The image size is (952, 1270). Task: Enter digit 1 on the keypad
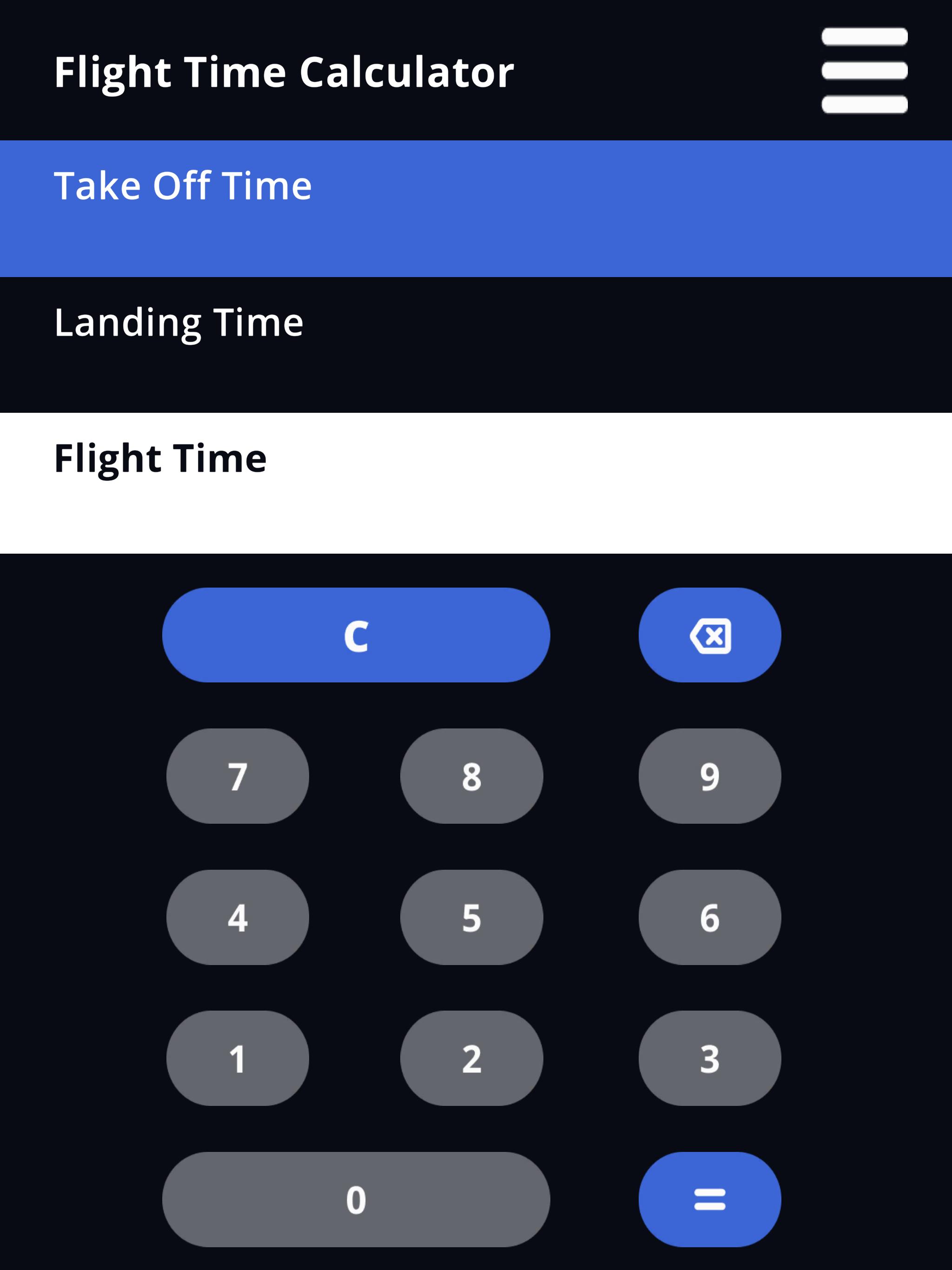[238, 1058]
